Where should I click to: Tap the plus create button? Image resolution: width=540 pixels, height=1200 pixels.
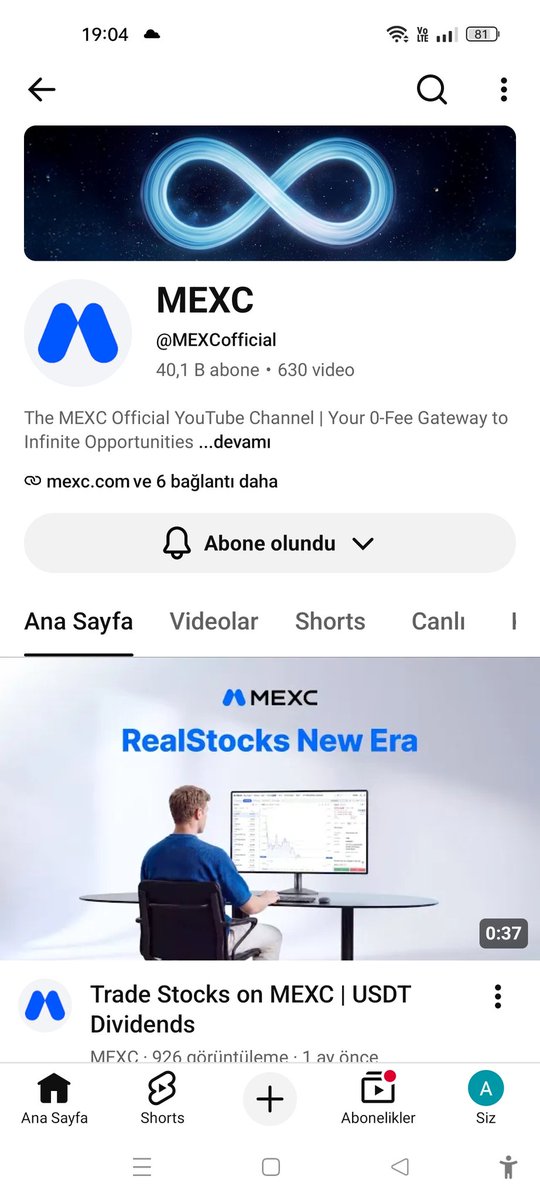pos(270,1100)
